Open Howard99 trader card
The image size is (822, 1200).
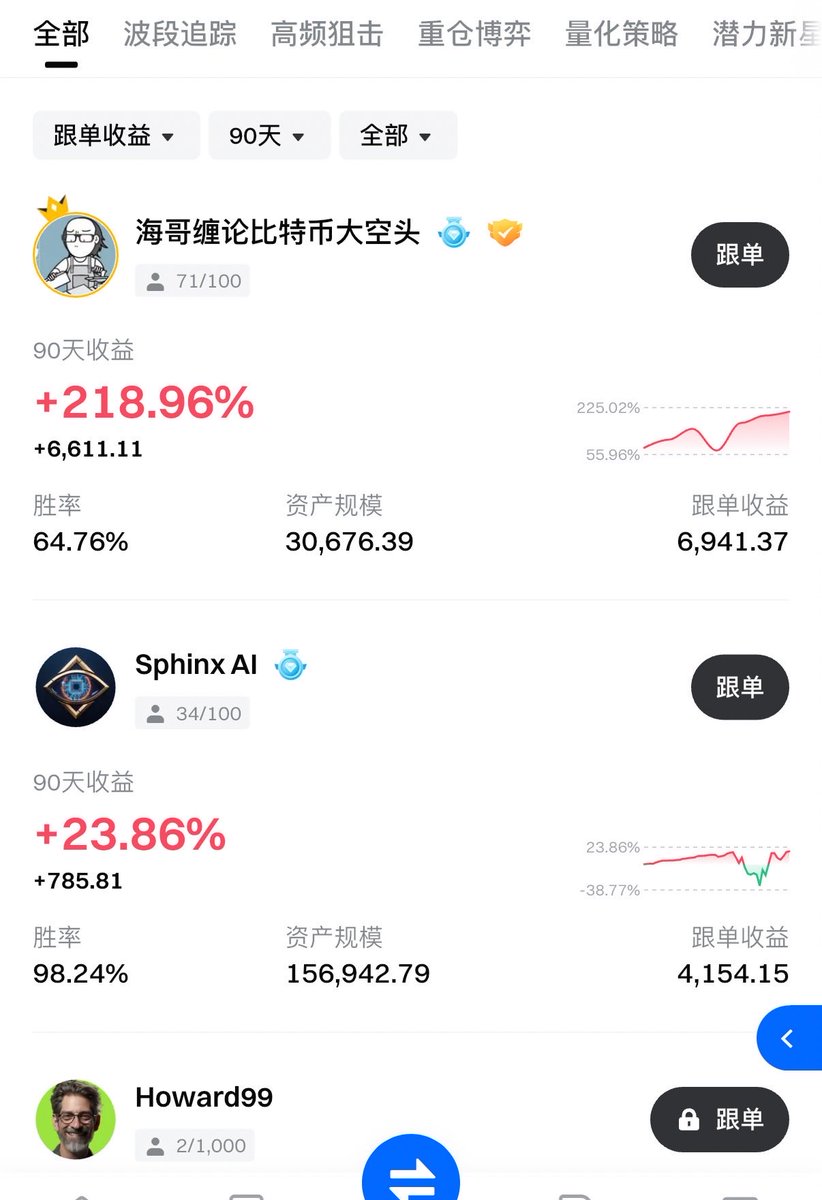(x=204, y=1097)
